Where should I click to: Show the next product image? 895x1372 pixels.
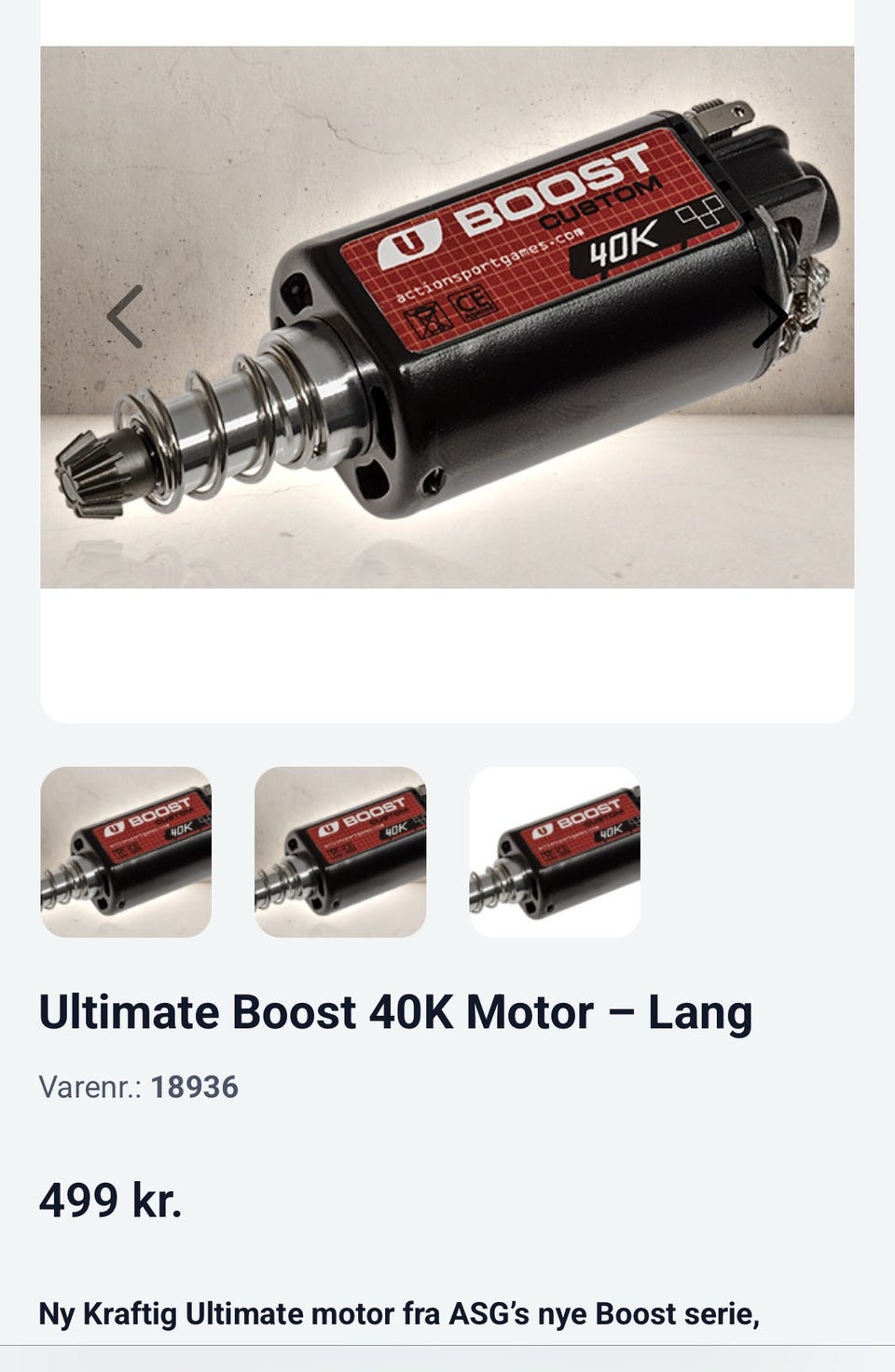(x=770, y=317)
